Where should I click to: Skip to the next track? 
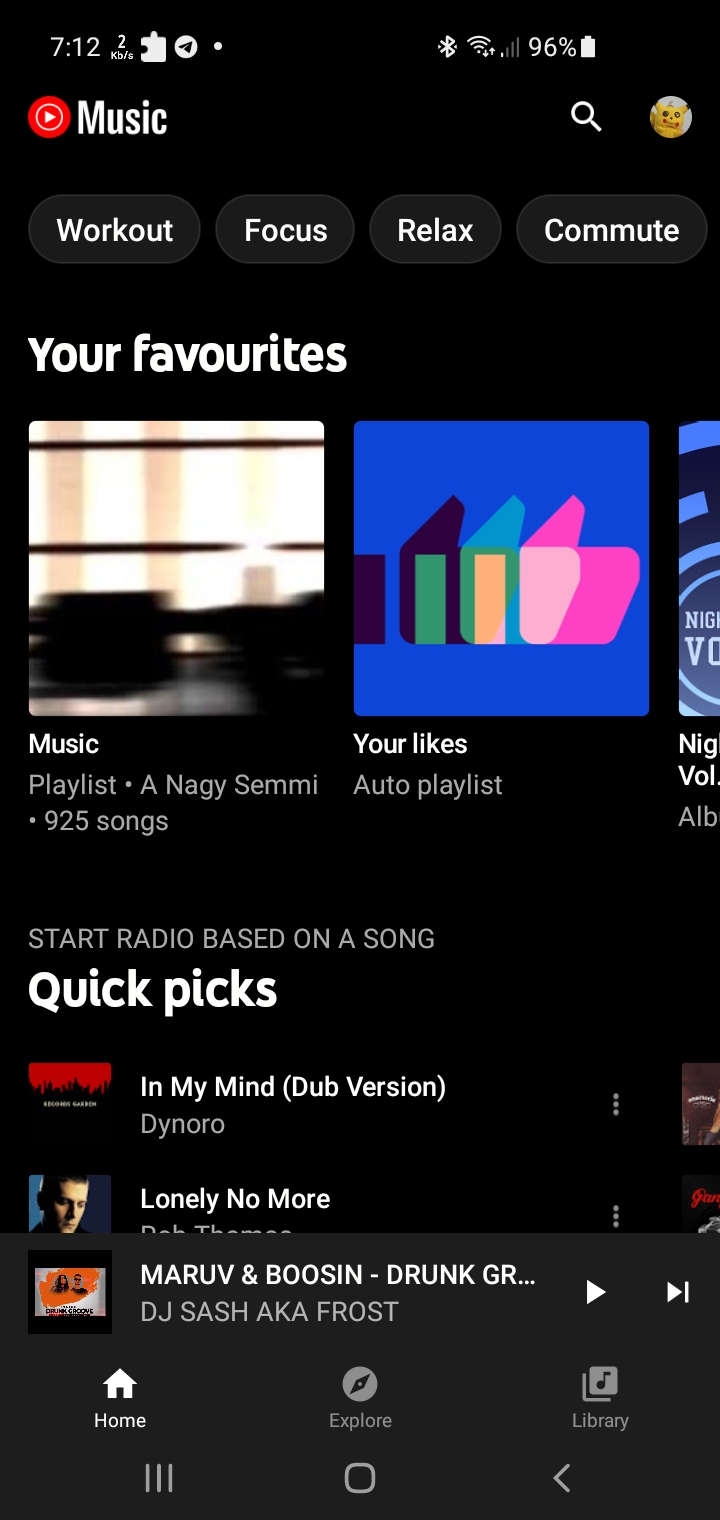pos(678,1292)
